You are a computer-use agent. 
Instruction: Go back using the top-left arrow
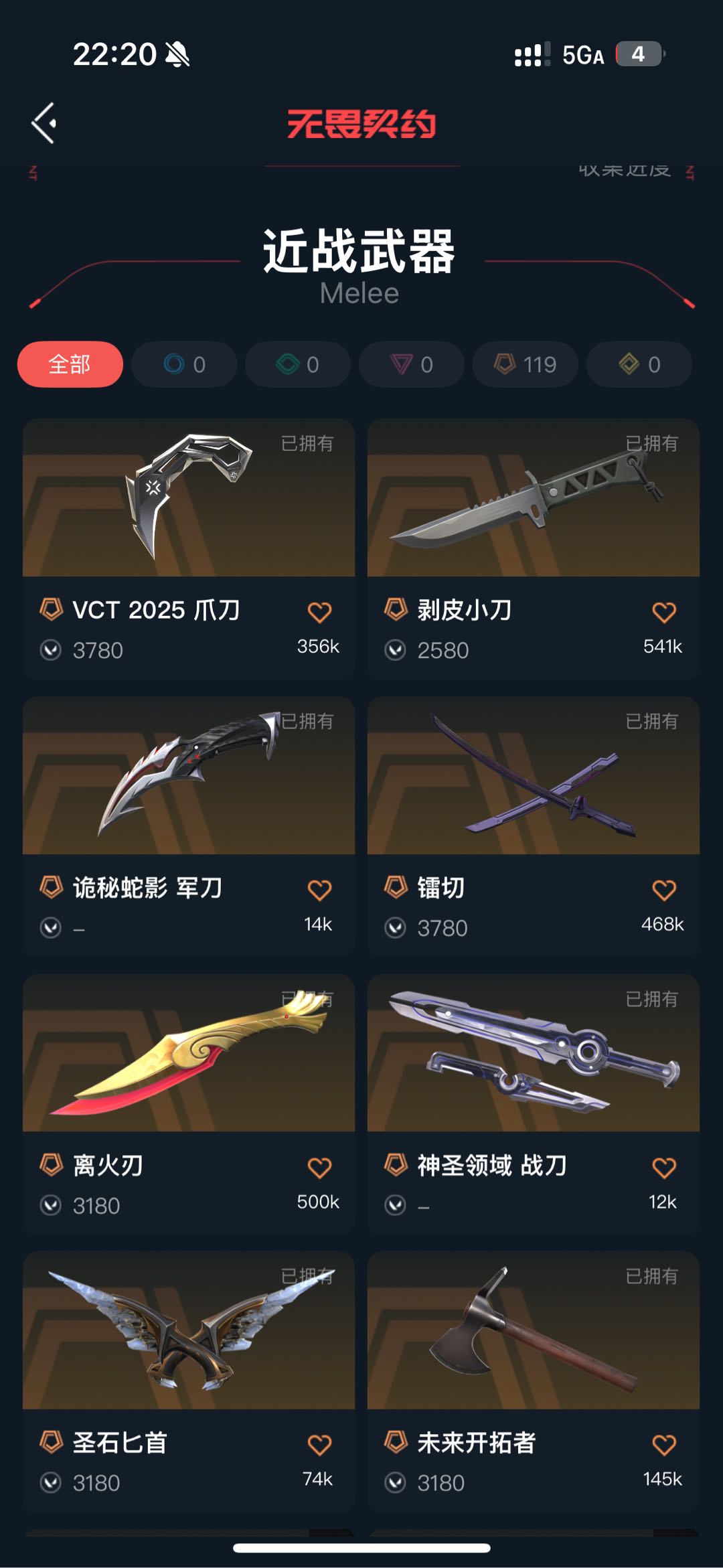[x=44, y=123]
